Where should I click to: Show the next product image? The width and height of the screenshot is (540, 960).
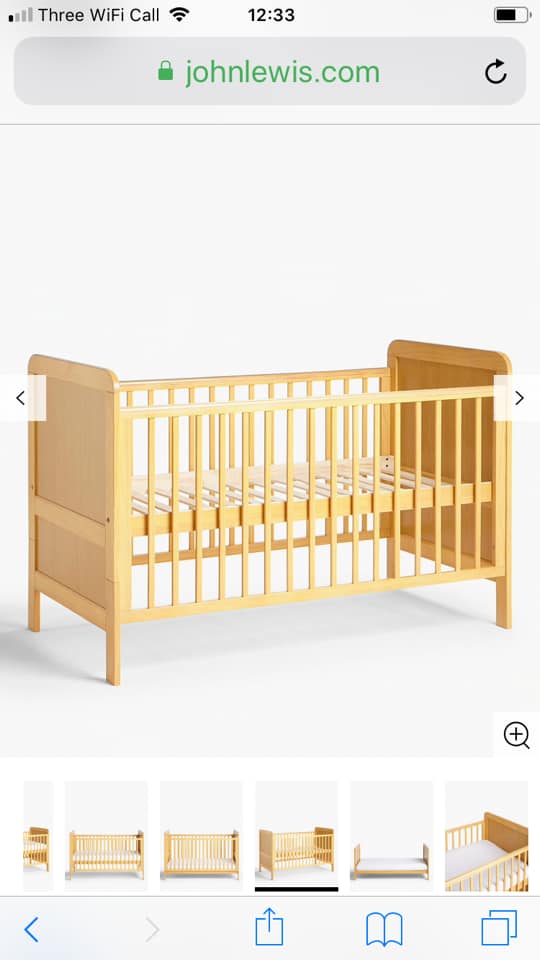click(x=517, y=398)
